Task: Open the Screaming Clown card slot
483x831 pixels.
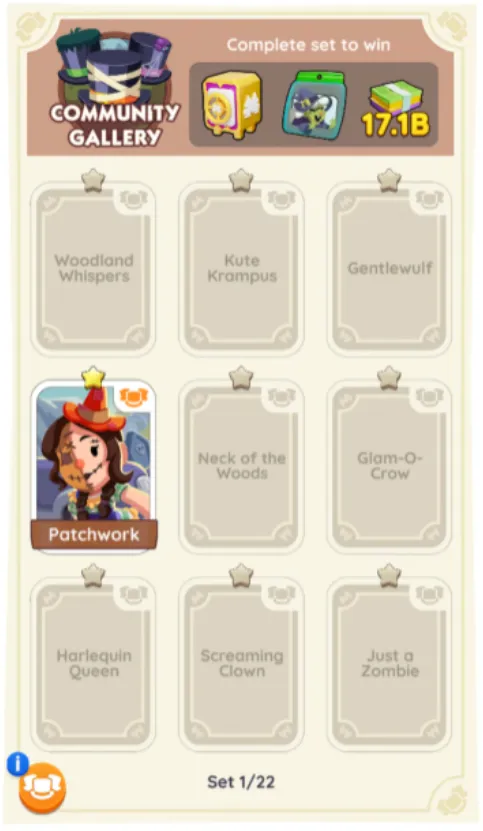Action: (x=242, y=663)
